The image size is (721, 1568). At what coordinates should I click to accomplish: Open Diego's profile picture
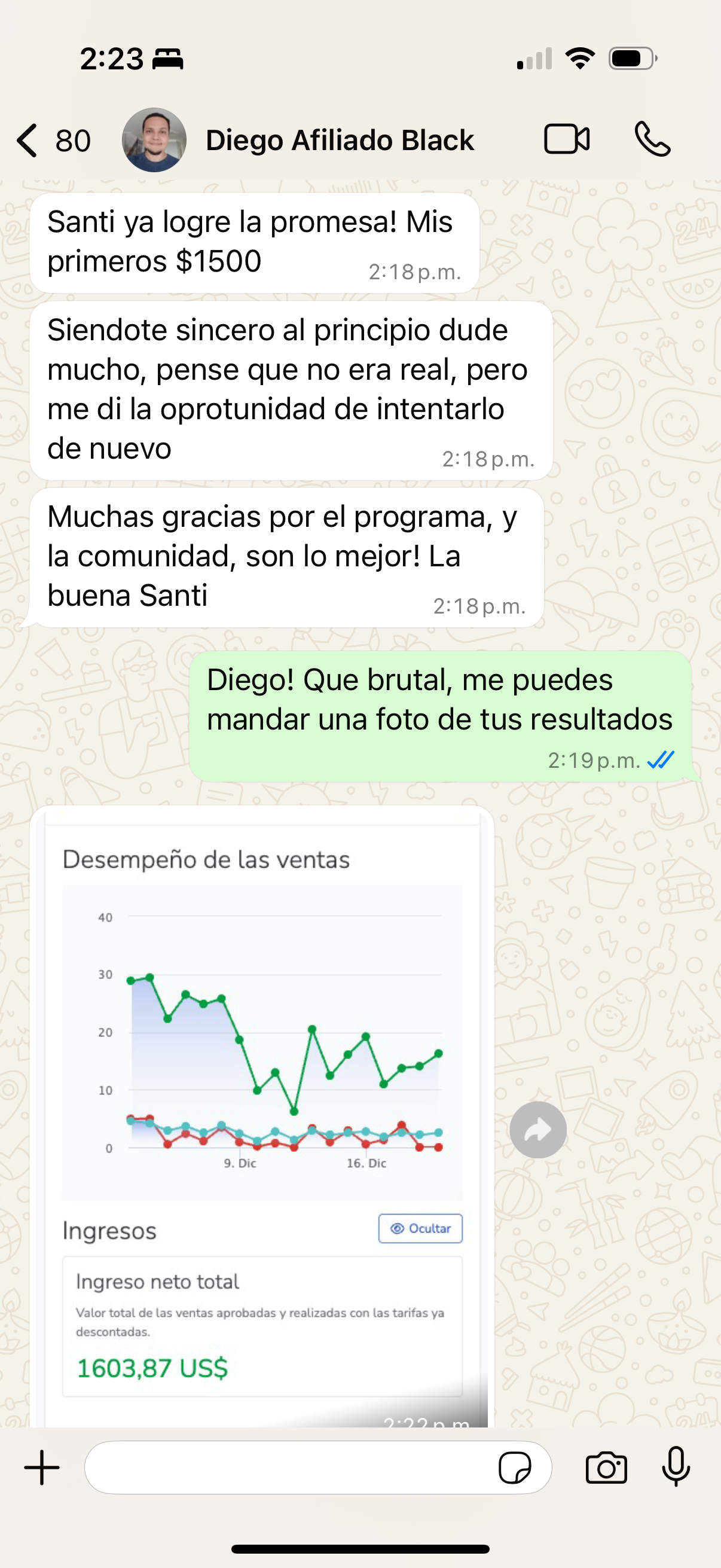click(154, 139)
